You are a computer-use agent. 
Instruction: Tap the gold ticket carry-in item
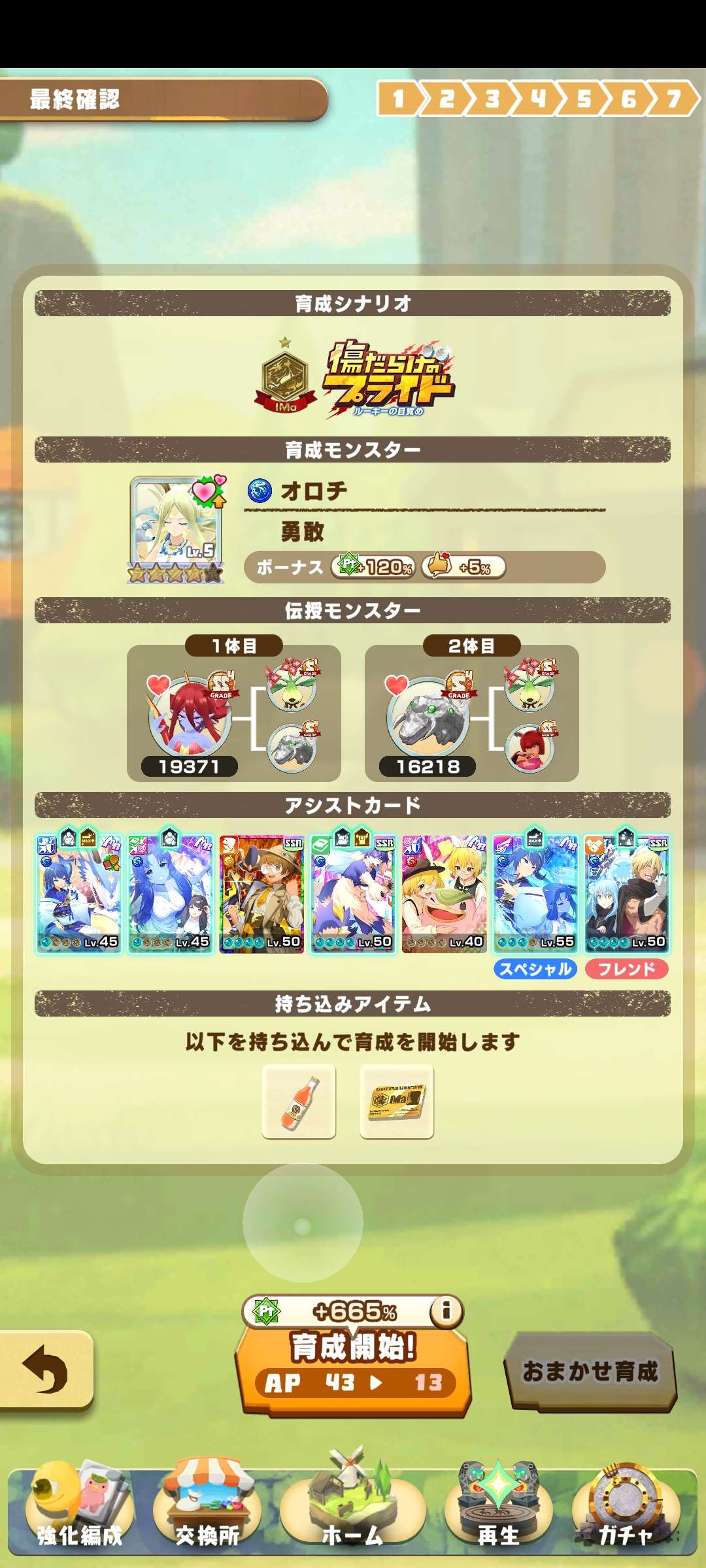(397, 1102)
